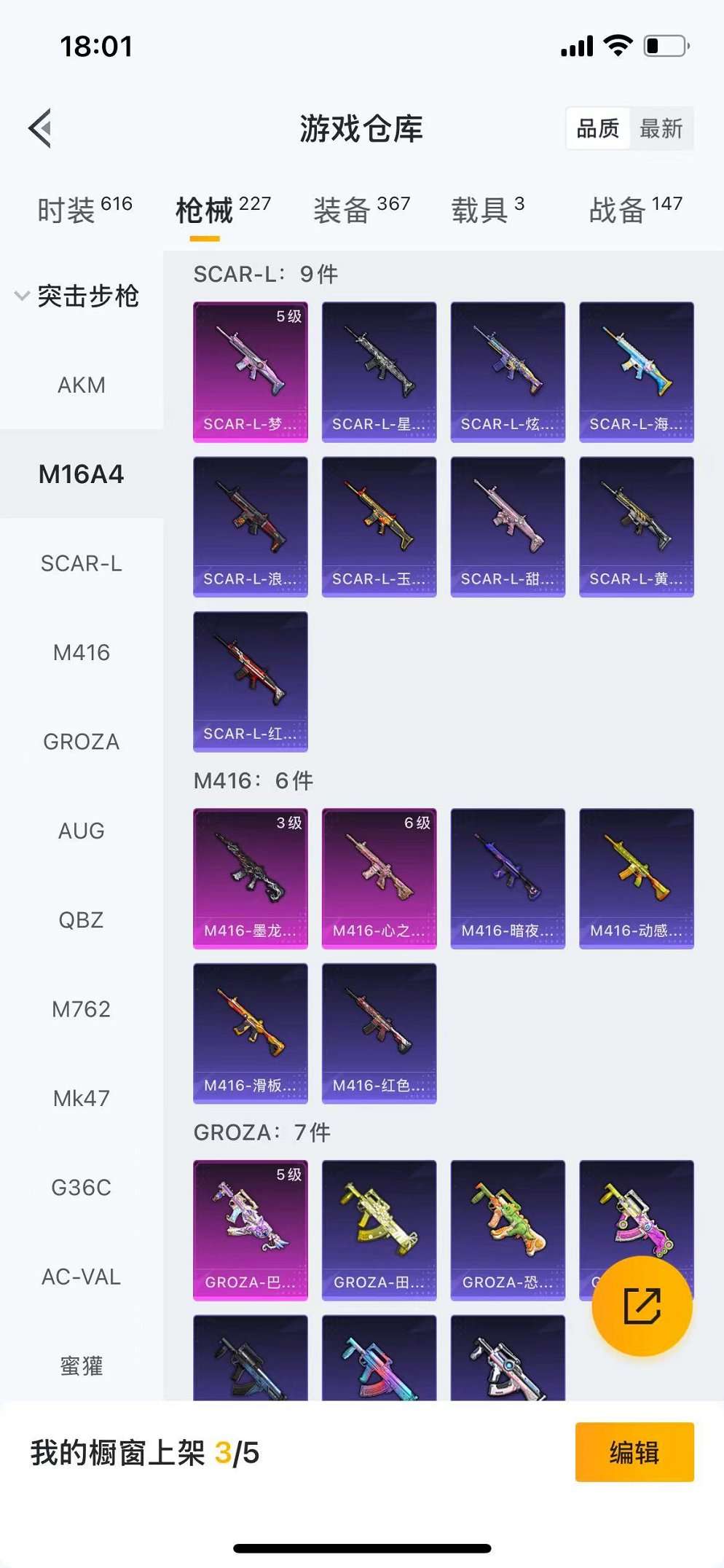The height and width of the screenshot is (1568, 724).
Task: Select AKM in the side list
Action: click(82, 385)
